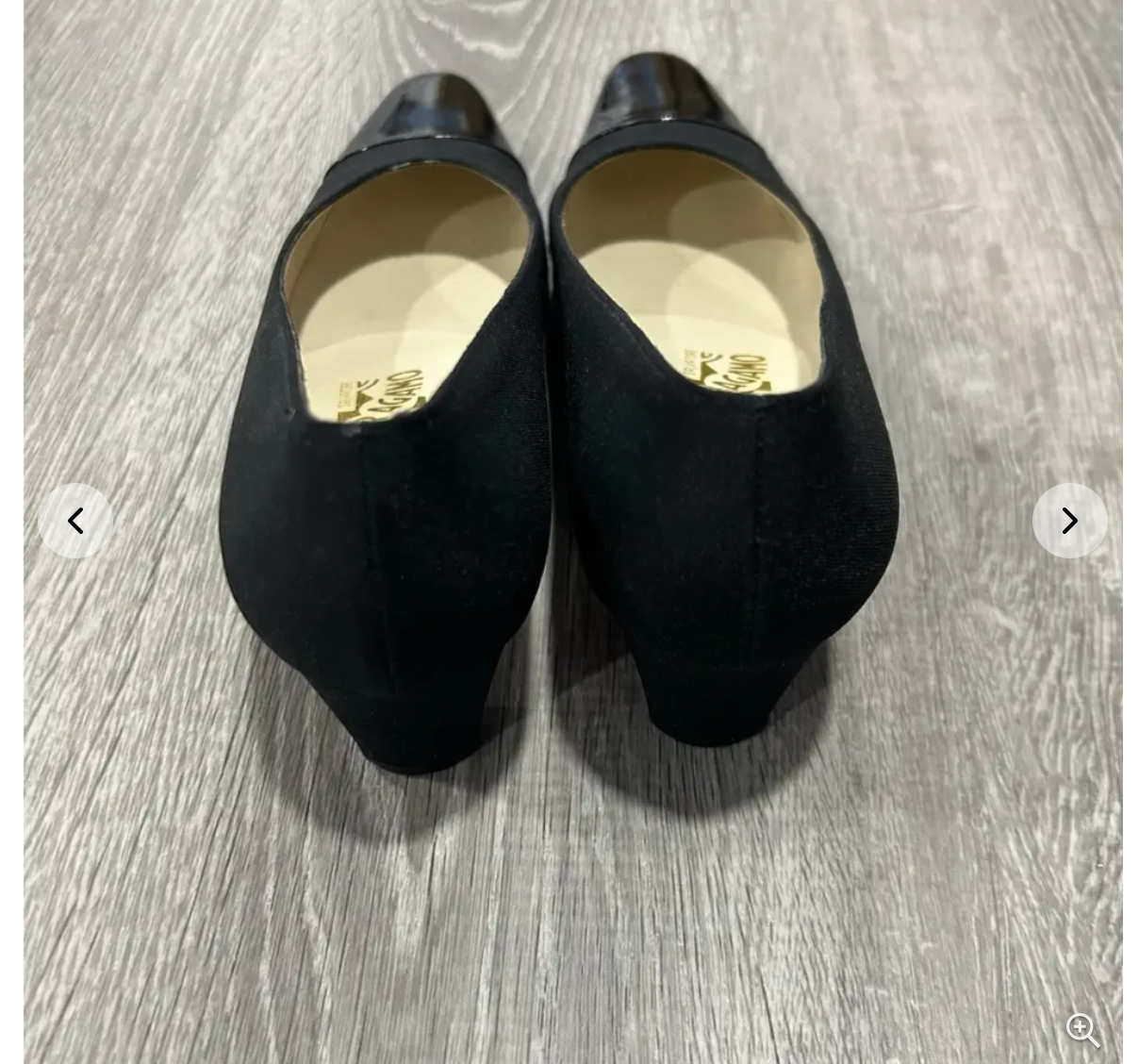Advance to the next product photo

tap(1069, 521)
